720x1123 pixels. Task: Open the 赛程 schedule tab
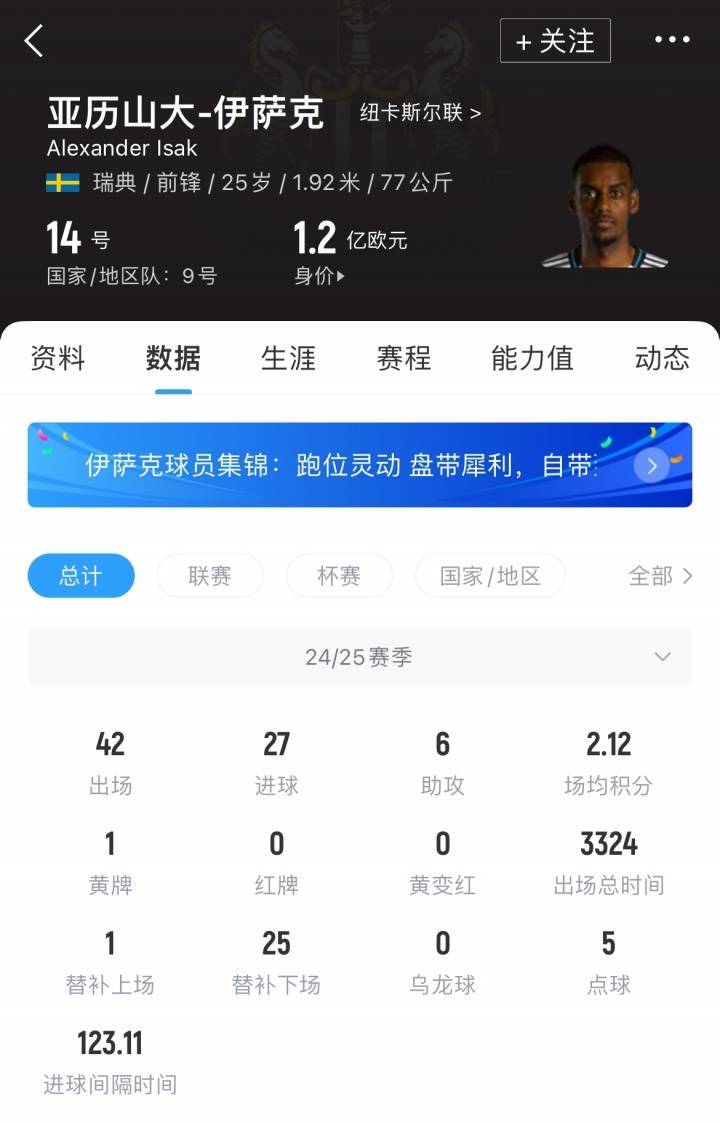pos(401,359)
